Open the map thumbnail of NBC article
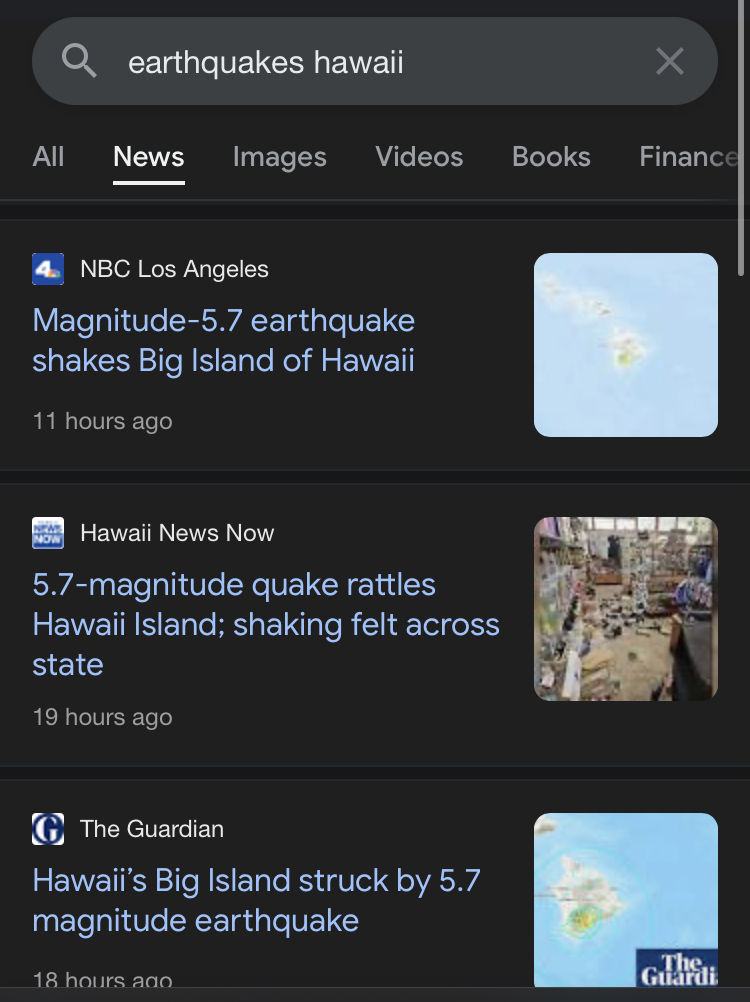The image size is (750, 1002). coord(625,345)
